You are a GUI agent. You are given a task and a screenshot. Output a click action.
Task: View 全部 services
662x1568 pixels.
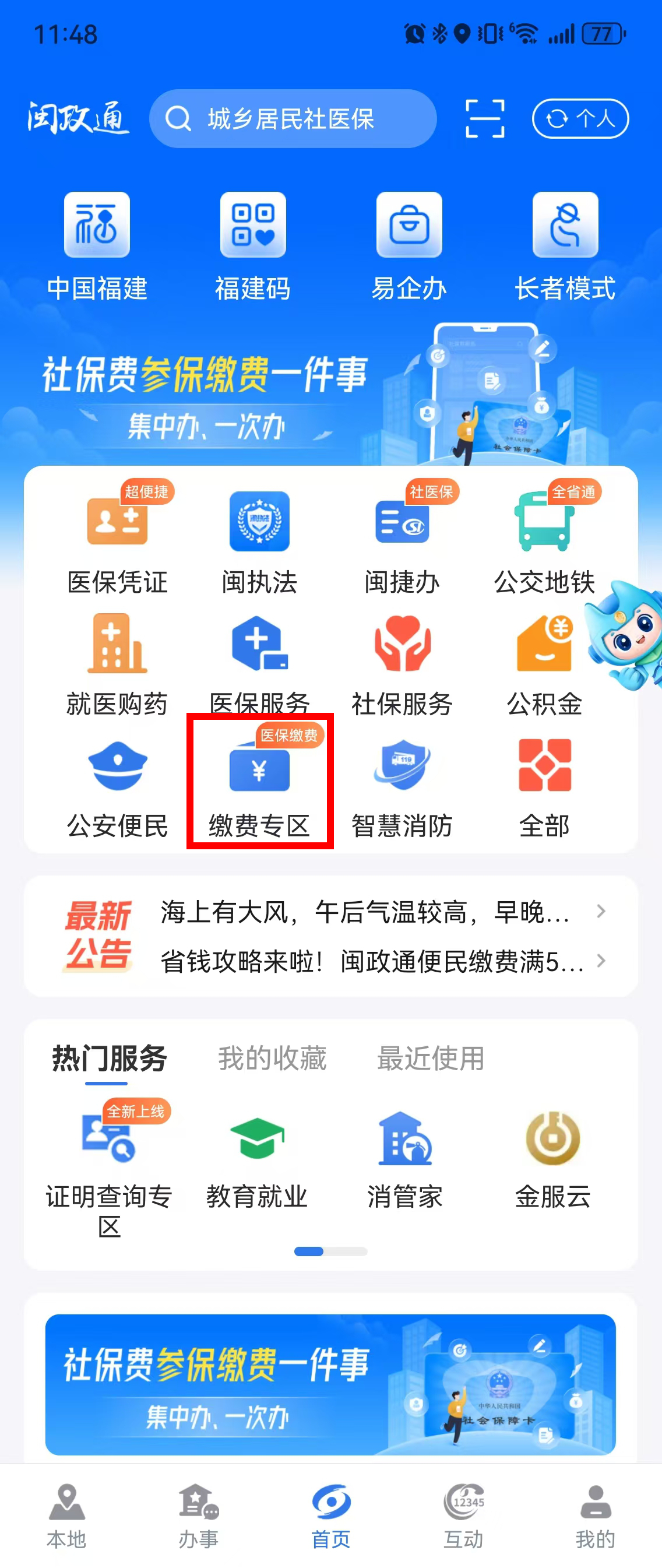[x=544, y=785]
